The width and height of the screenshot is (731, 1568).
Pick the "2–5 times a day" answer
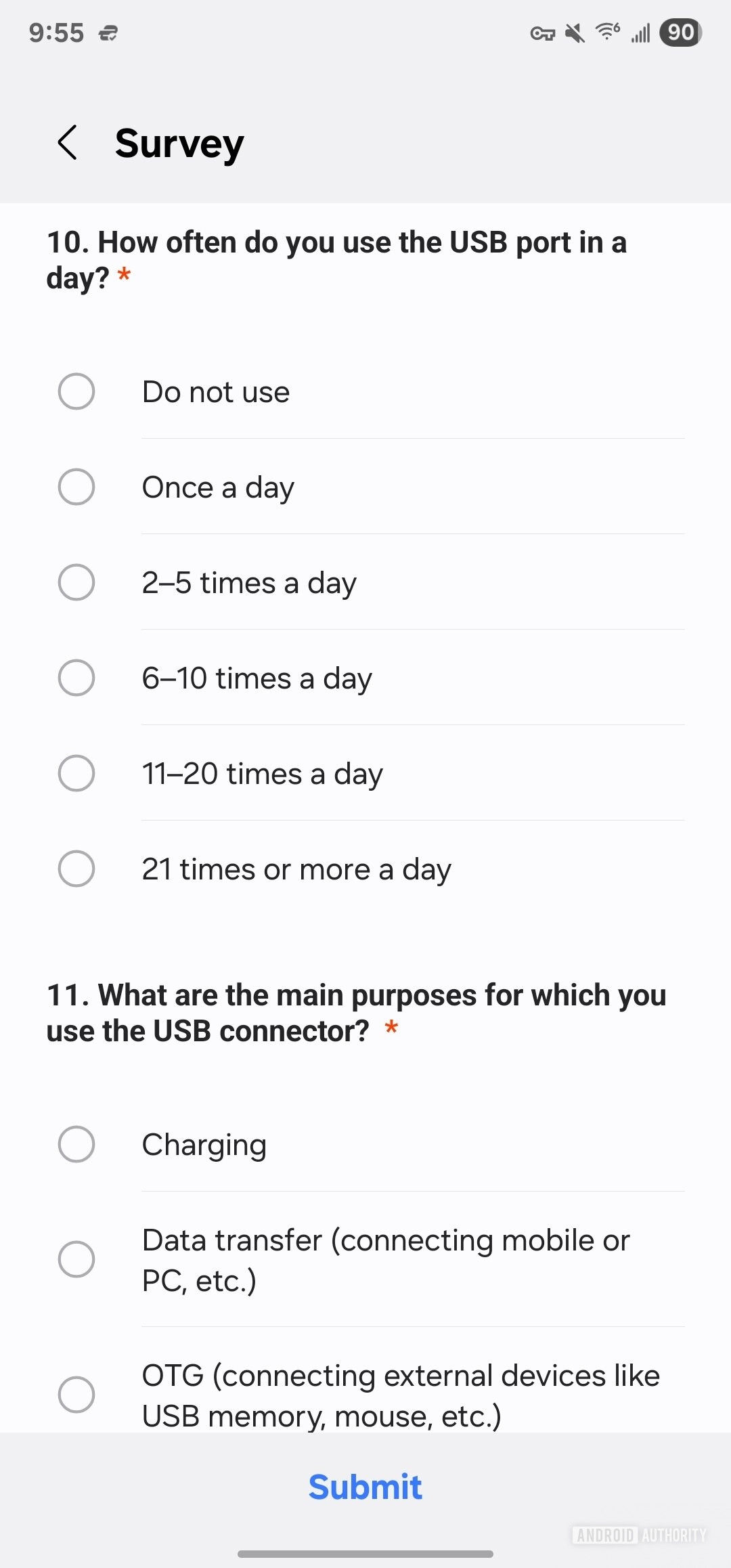tap(76, 582)
